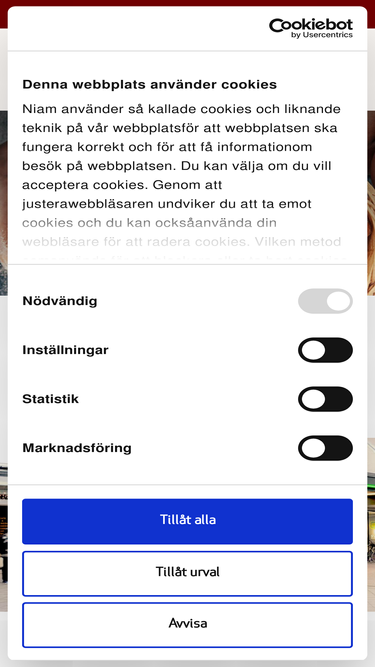This screenshot has height=667, width=375.
Task: Toggle Marknadsföring cookies on
Action: (325, 448)
